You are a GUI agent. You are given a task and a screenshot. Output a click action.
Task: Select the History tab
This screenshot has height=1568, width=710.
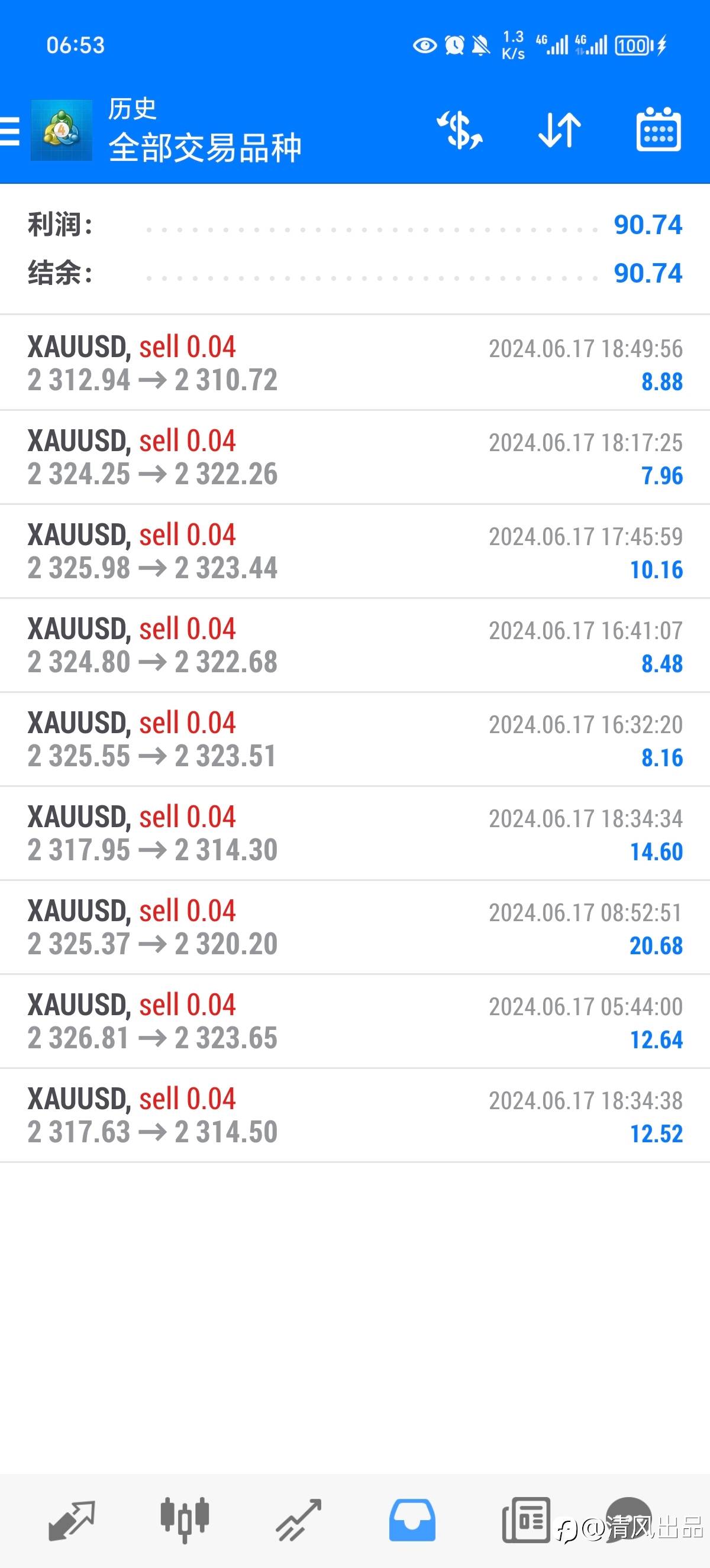(412, 1520)
